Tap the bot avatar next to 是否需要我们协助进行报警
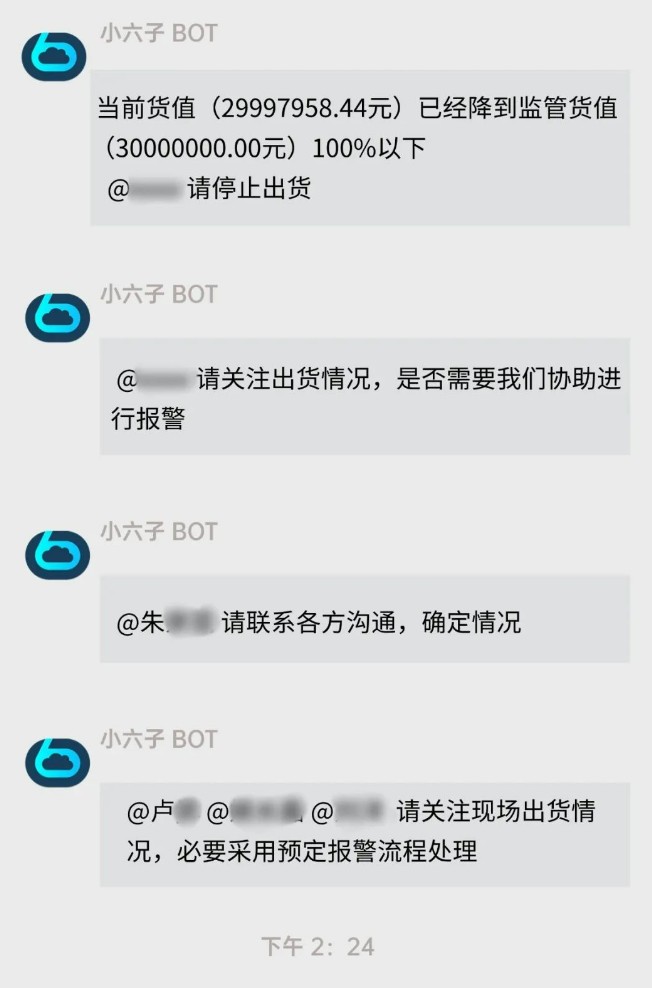Image resolution: width=652 pixels, height=988 pixels. click(x=57, y=319)
